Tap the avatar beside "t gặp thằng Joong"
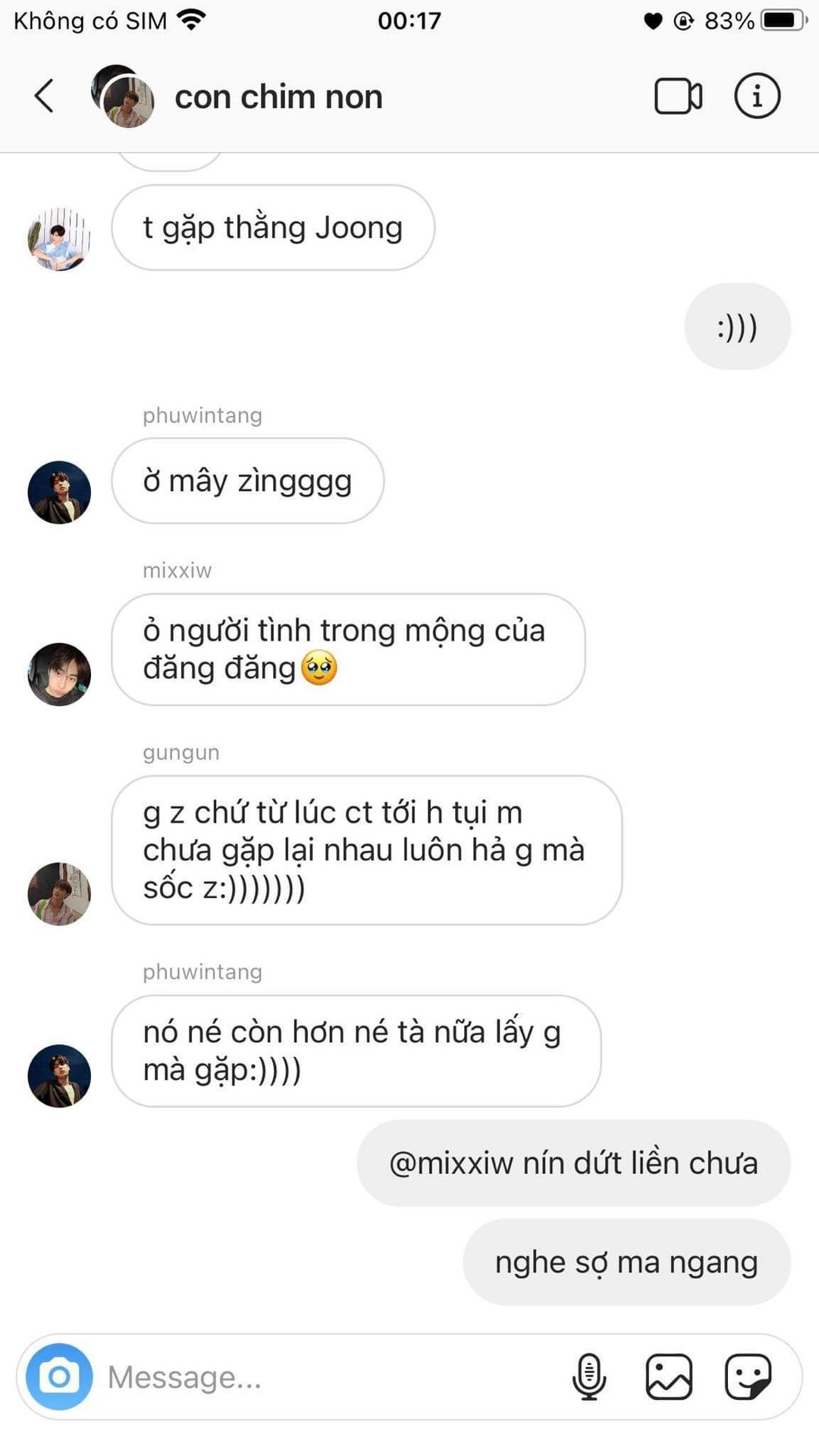The image size is (819, 1456). tap(59, 239)
